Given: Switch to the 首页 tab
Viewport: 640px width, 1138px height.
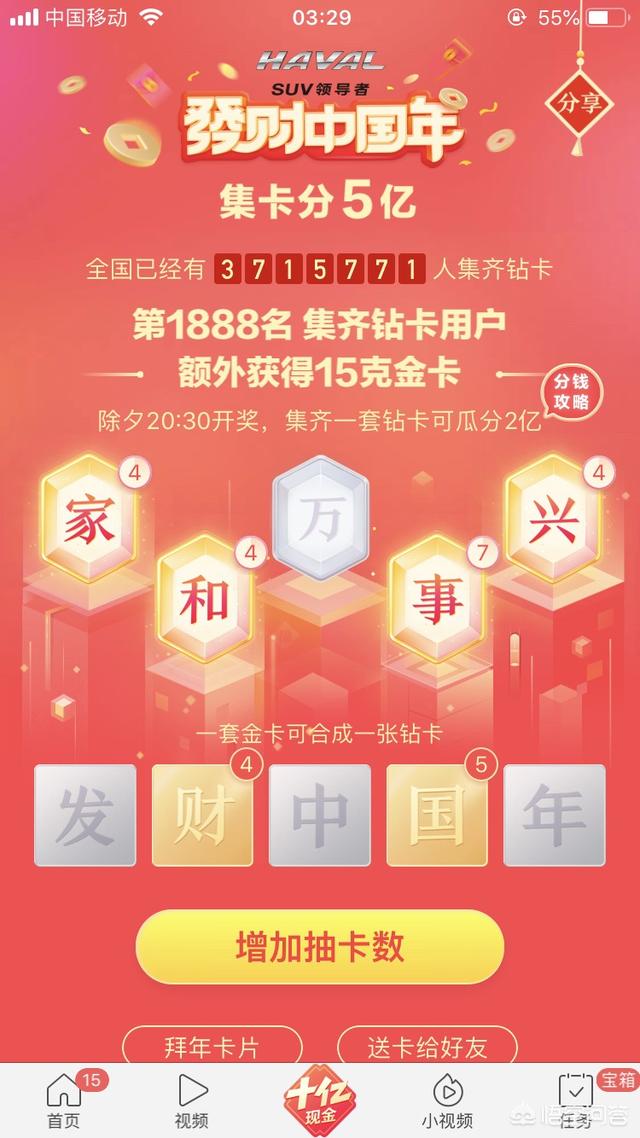Looking at the screenshot, I should coord(63,1100).
